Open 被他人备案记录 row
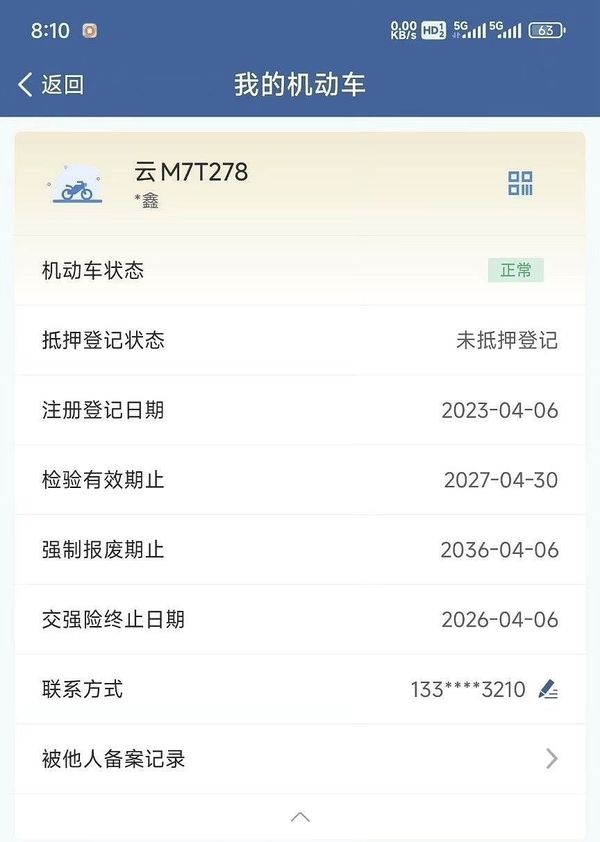 tap(300, 759)
